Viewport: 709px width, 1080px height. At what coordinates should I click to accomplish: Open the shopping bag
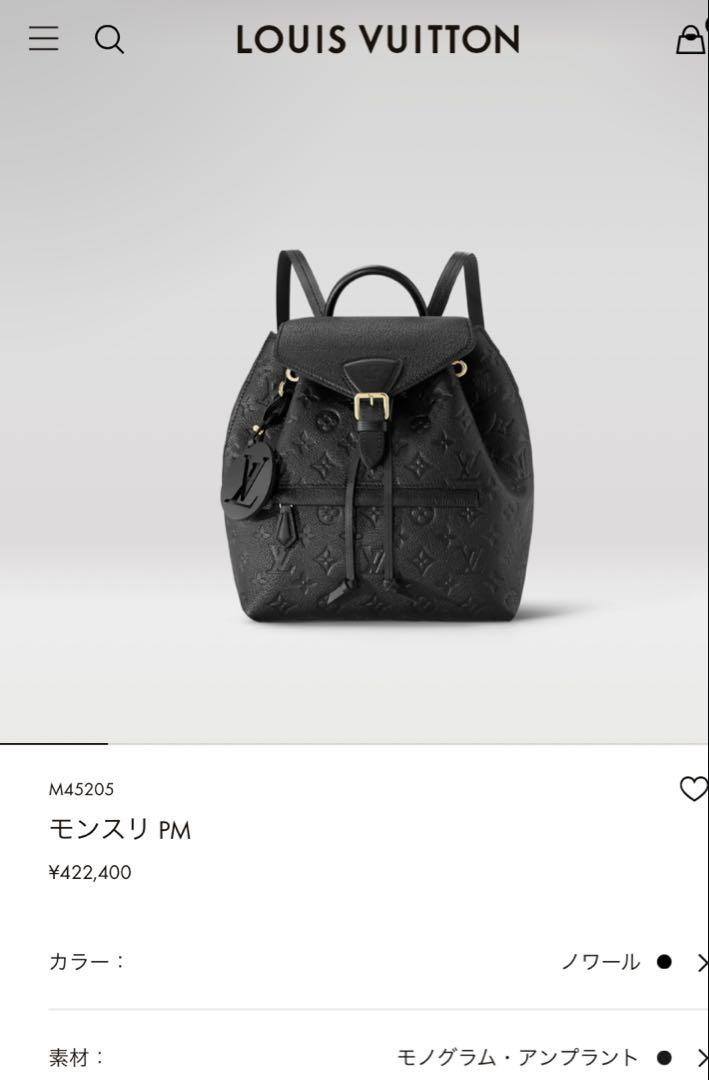690,39
